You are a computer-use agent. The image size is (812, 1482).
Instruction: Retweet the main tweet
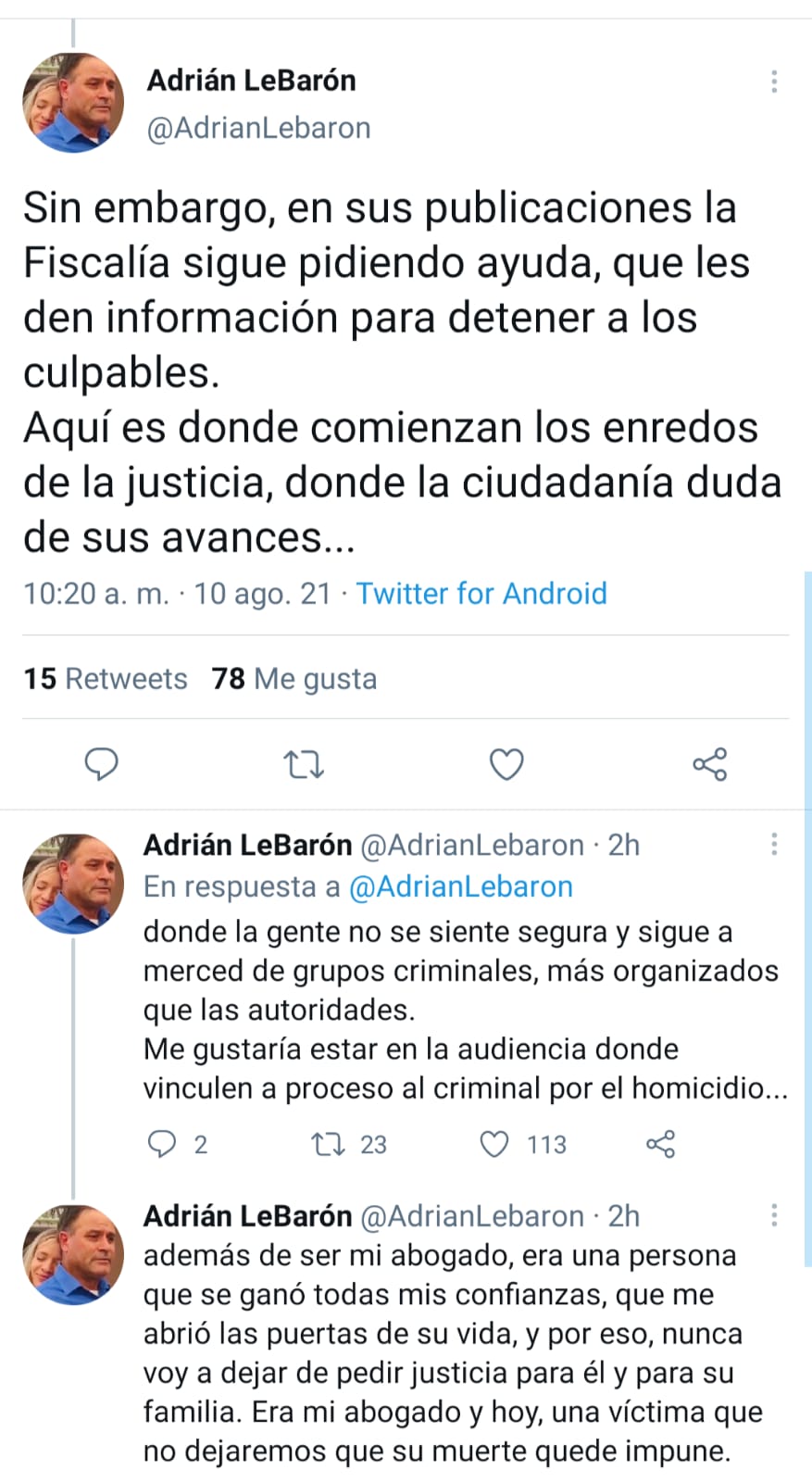coord(304,765)
